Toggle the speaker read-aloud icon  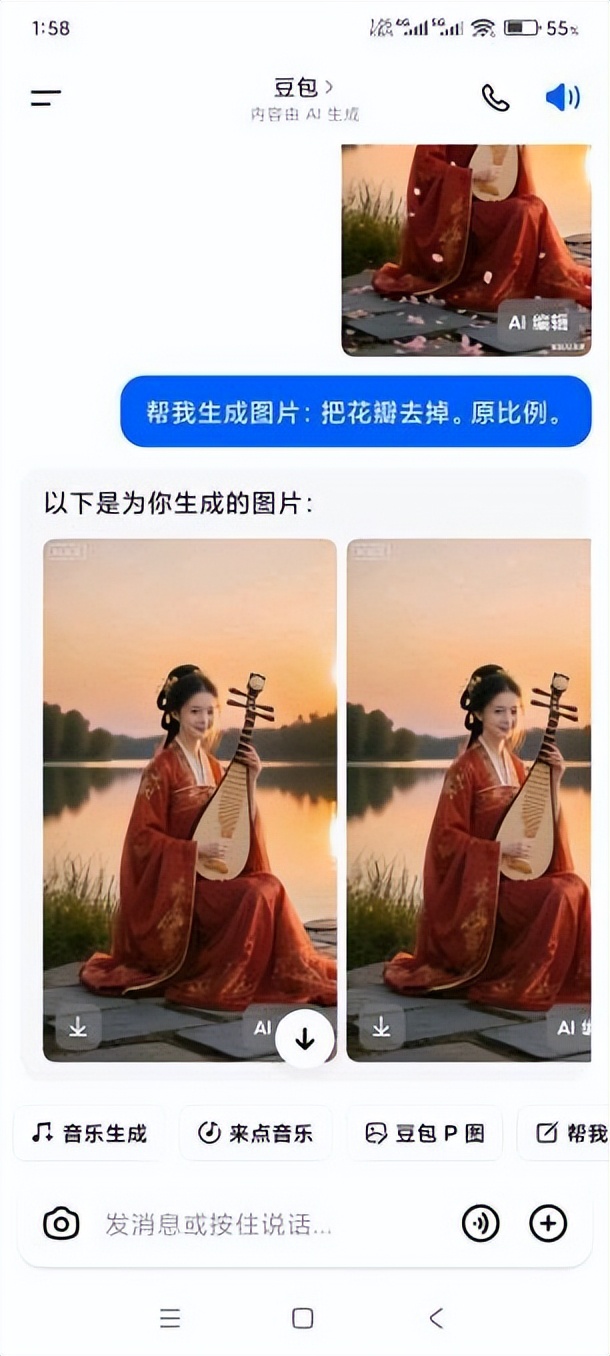pos(562,97)
